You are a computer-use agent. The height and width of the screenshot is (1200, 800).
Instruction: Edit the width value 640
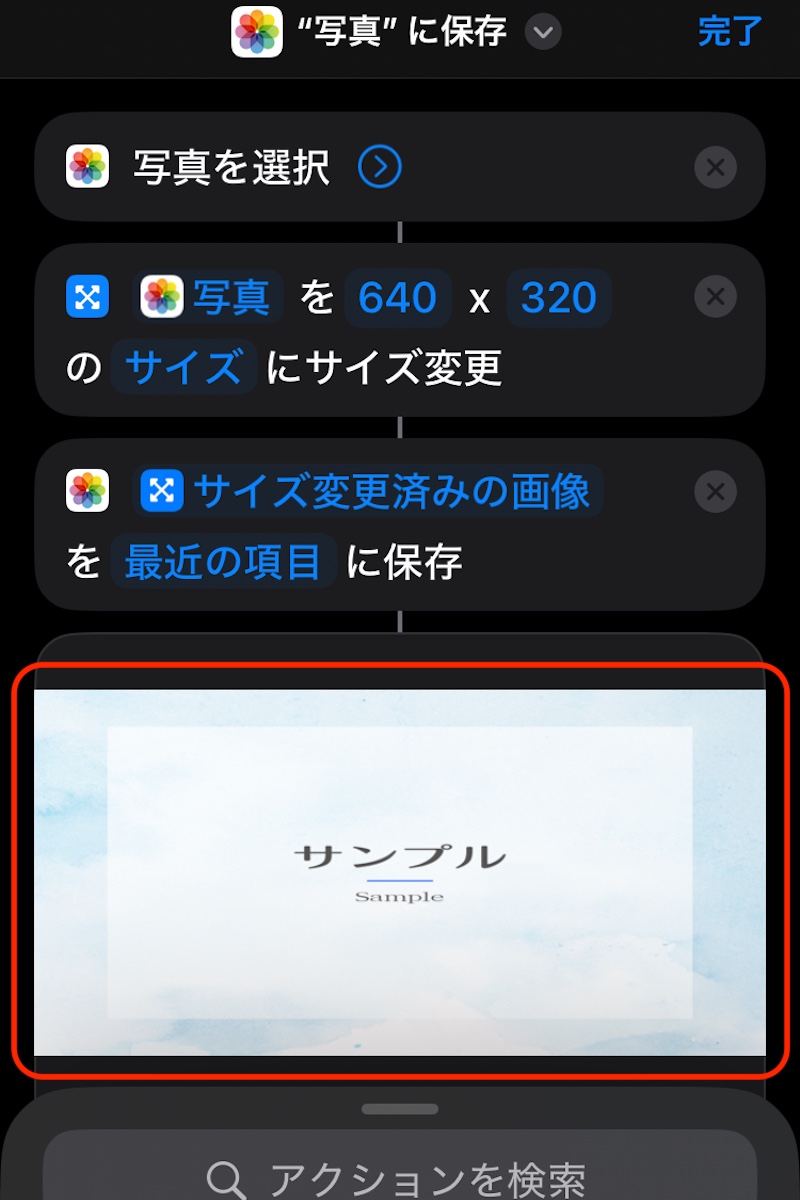398,298
